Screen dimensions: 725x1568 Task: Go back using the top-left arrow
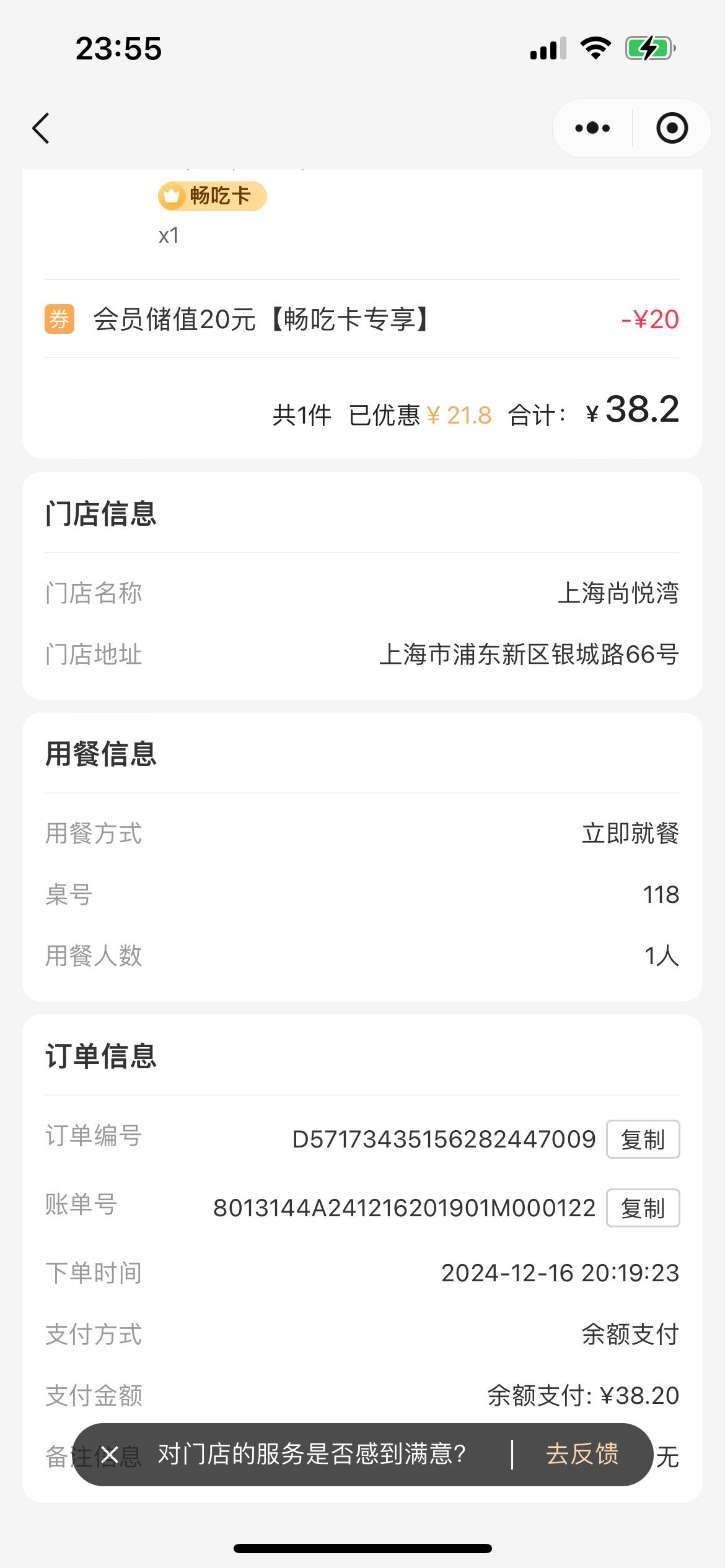point(41,128)
